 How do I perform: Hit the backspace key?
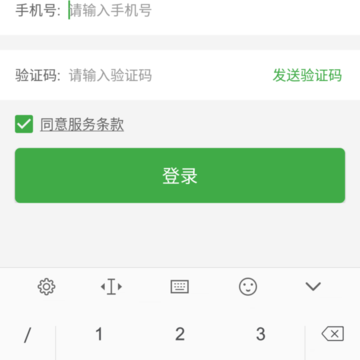(x=333, y=334)
